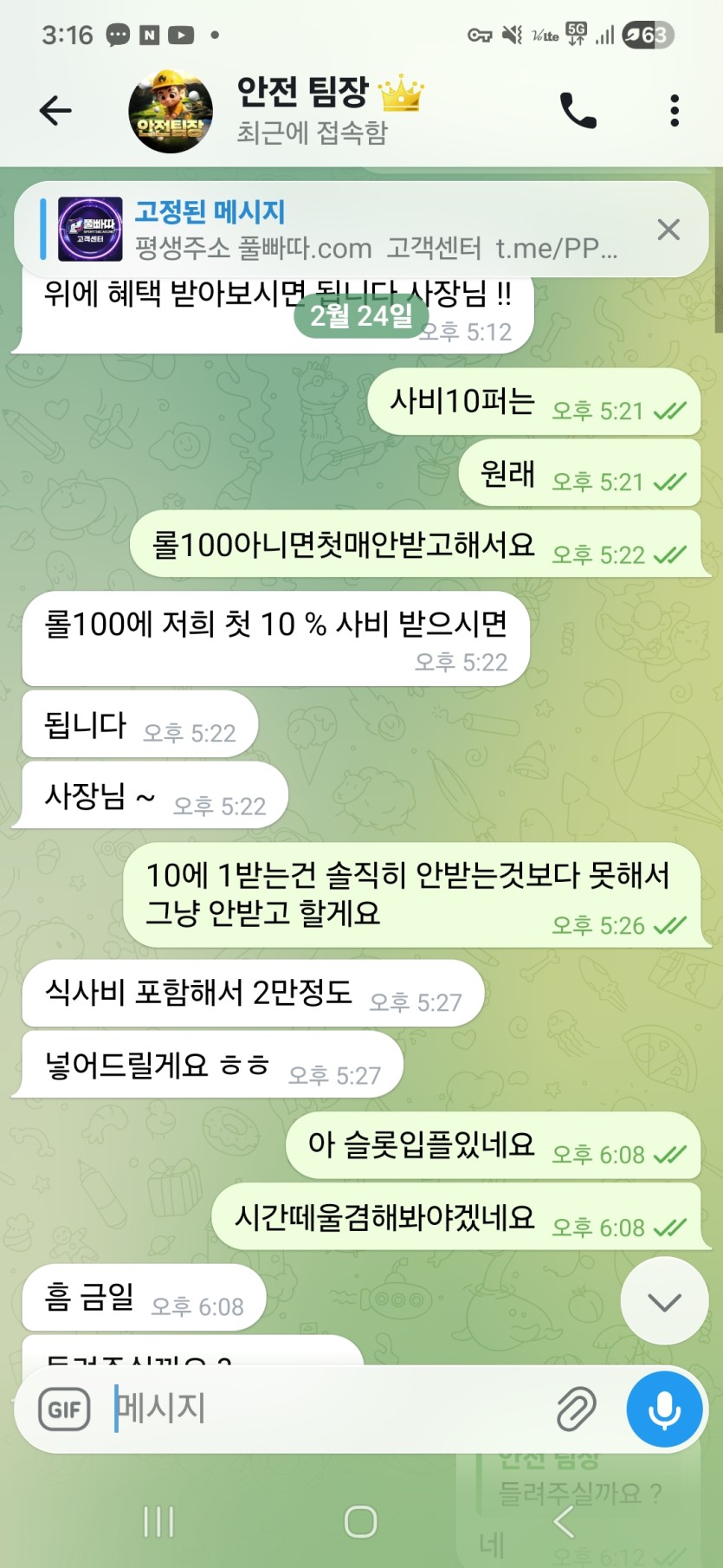Go back from the chat
Viewport: 723px width, 1568px height.
[55, 110]
